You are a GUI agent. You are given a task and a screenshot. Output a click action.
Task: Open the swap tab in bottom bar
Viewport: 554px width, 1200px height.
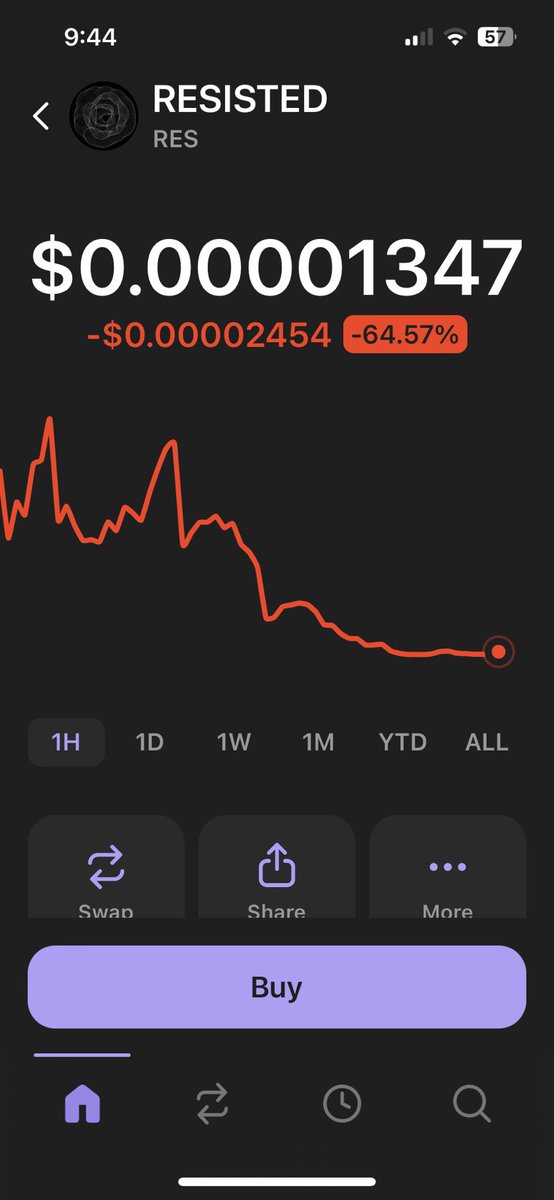coord(212,1104)
